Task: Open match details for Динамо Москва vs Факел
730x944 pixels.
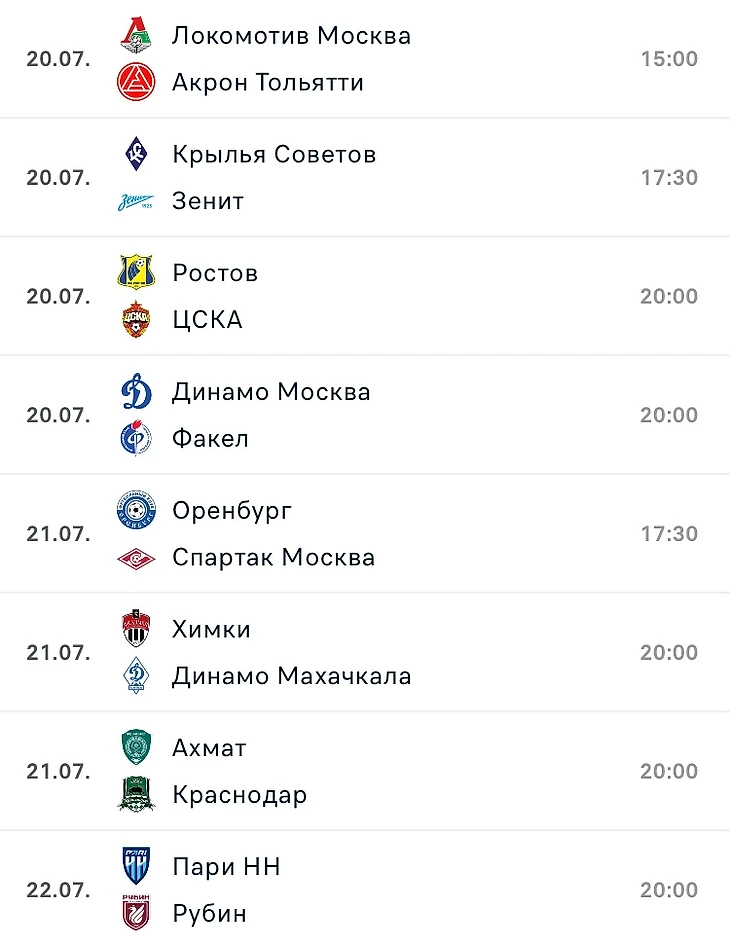Action: click(365, 415)
